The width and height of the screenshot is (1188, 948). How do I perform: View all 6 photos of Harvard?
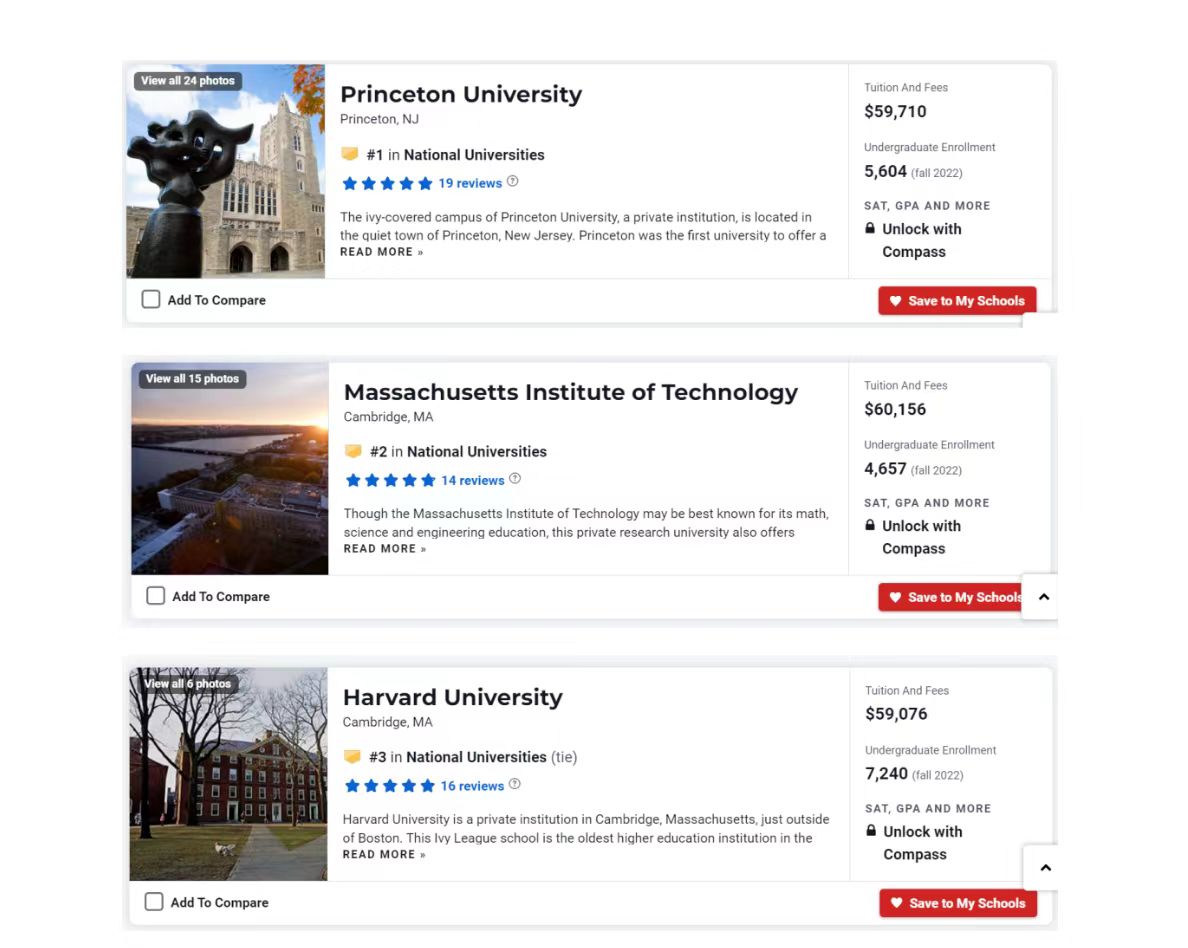click(x=188, y=684)
